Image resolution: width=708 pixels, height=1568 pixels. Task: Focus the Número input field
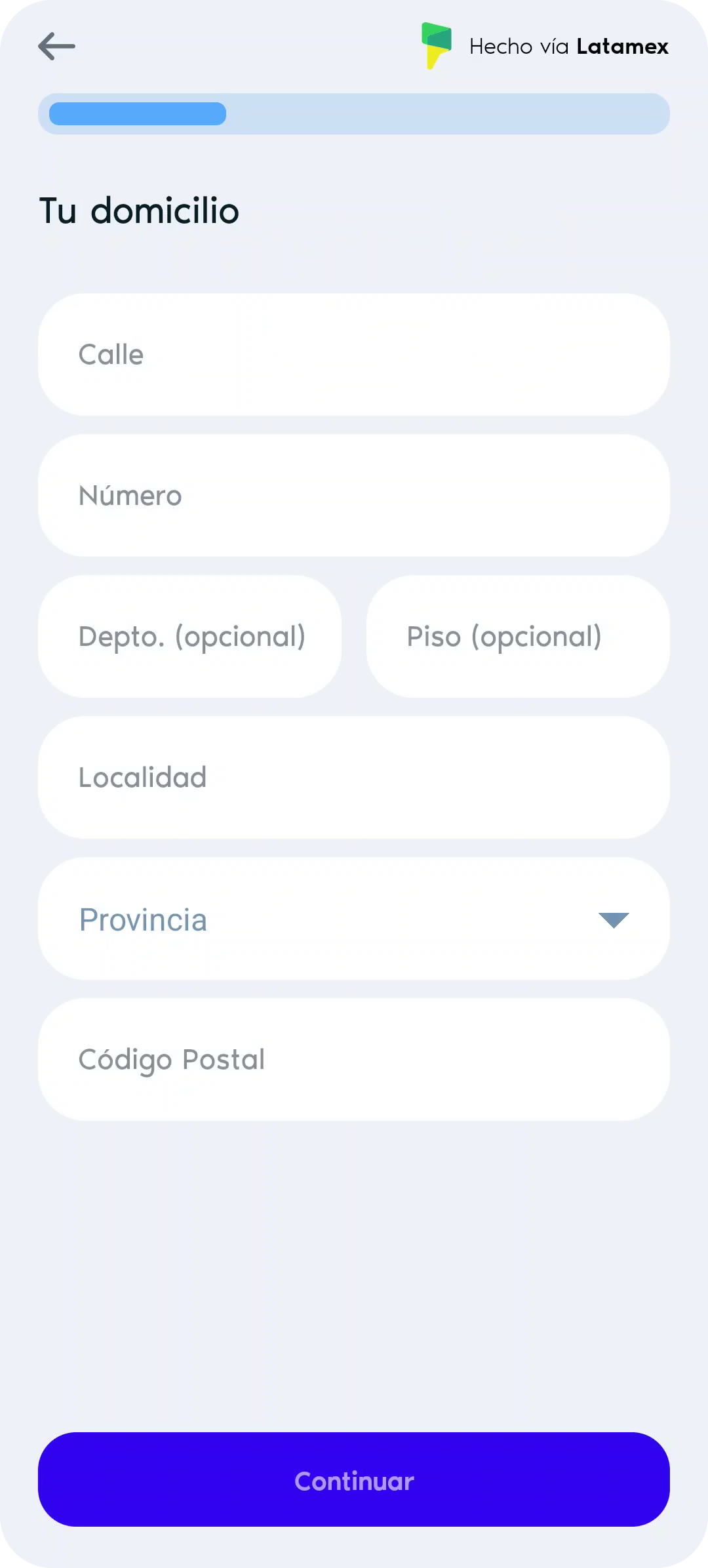pyautogui.click(x=354, y=495)
